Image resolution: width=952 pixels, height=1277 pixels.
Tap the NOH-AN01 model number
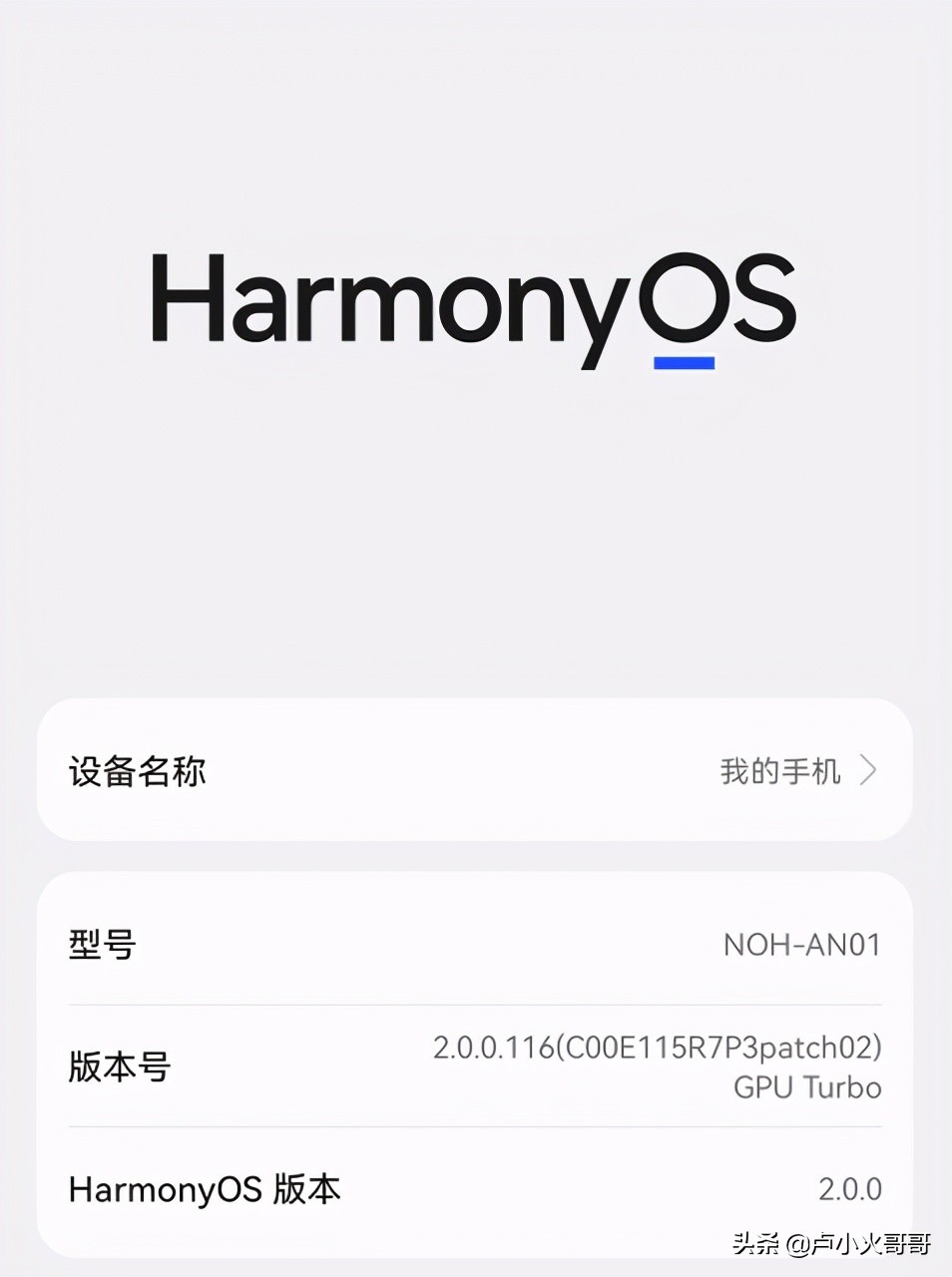point(801,945)
